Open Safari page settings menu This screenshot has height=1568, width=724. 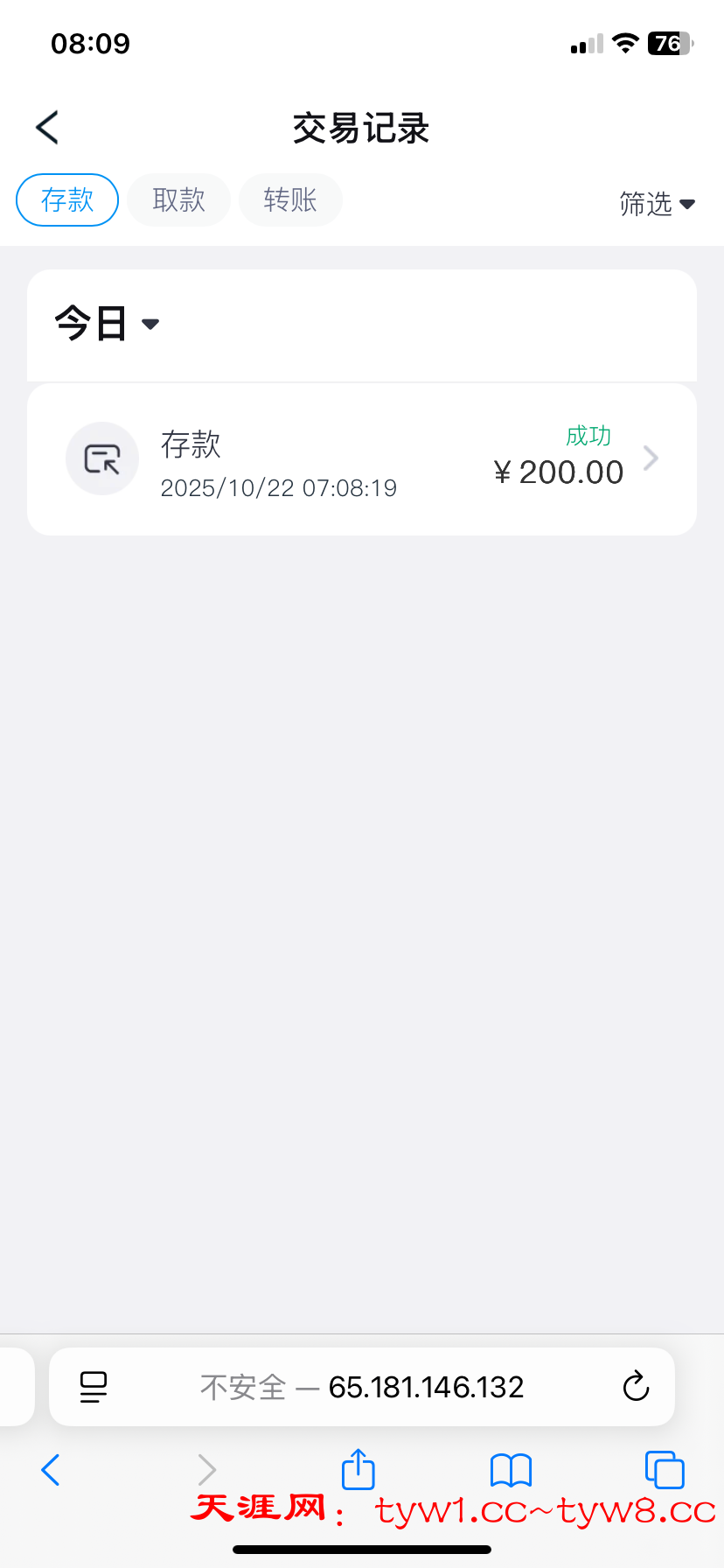tap(94, 1387)
